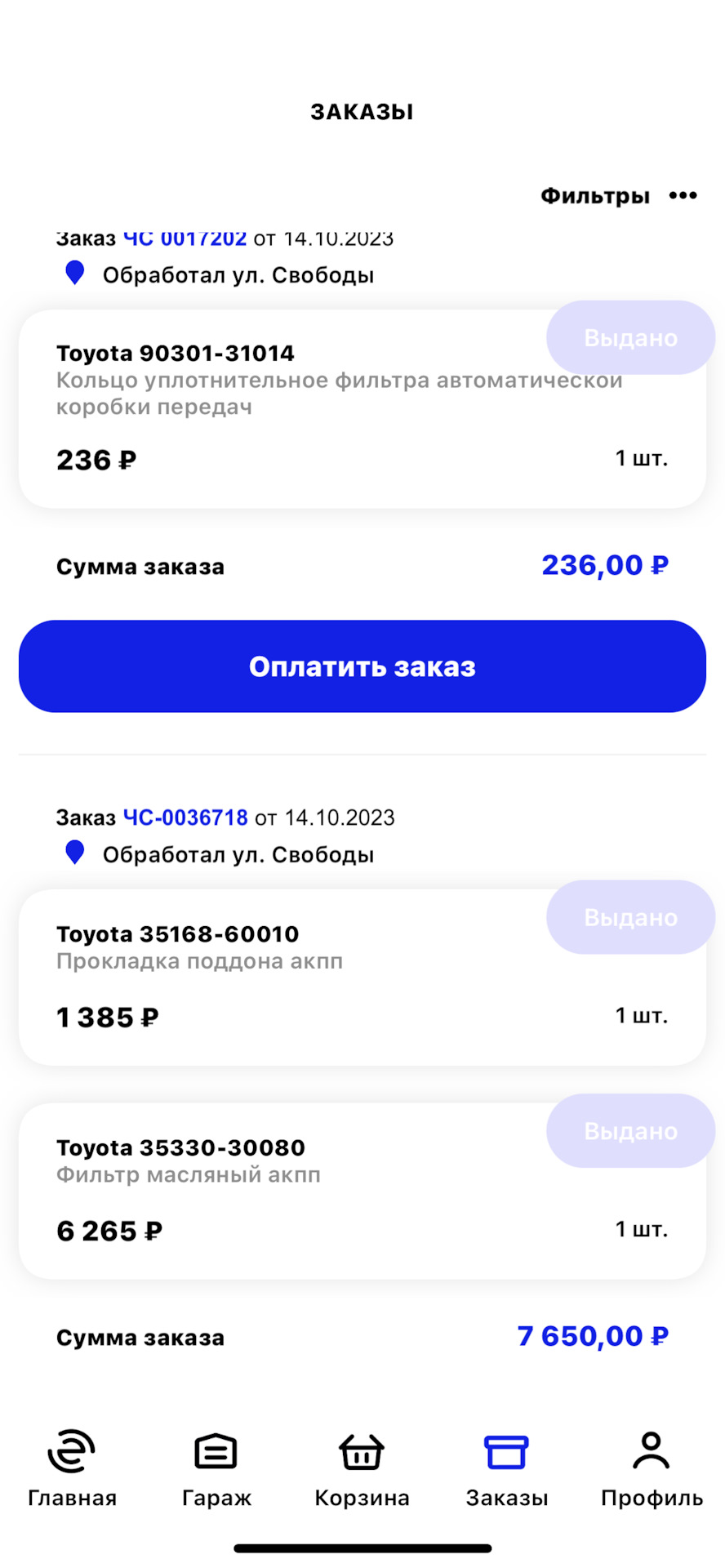The image size is (725, 1568).
Task: Tap the Выдано badge on Toyota 35330-30080
Action: (629, 1131)
